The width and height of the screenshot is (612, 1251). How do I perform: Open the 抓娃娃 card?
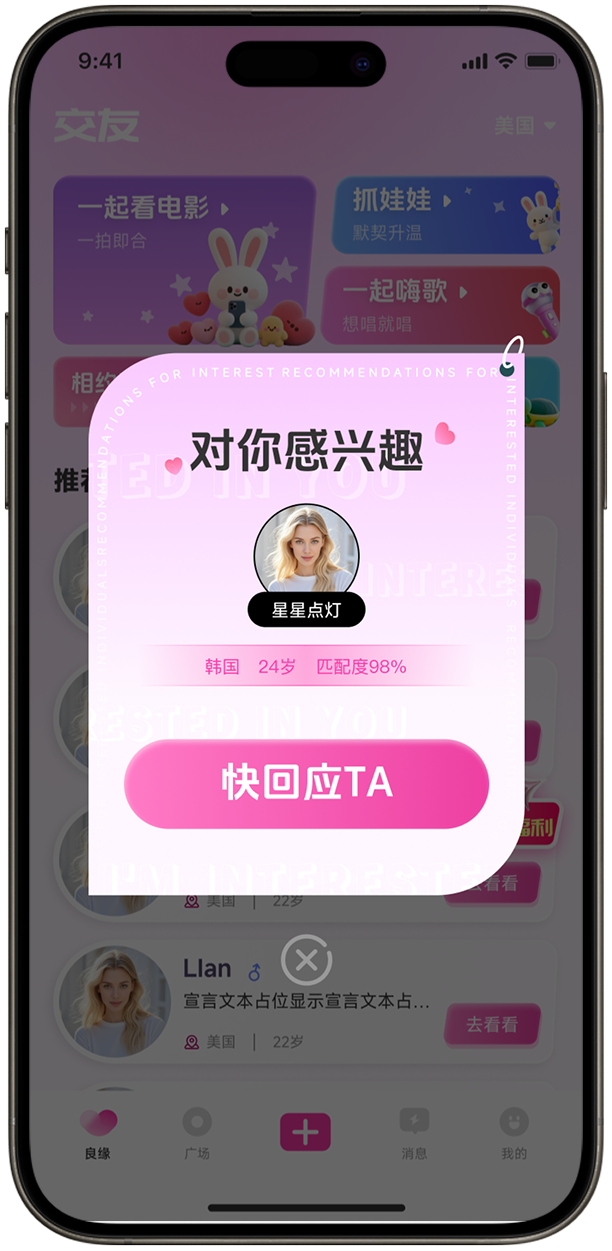point(444,215)
